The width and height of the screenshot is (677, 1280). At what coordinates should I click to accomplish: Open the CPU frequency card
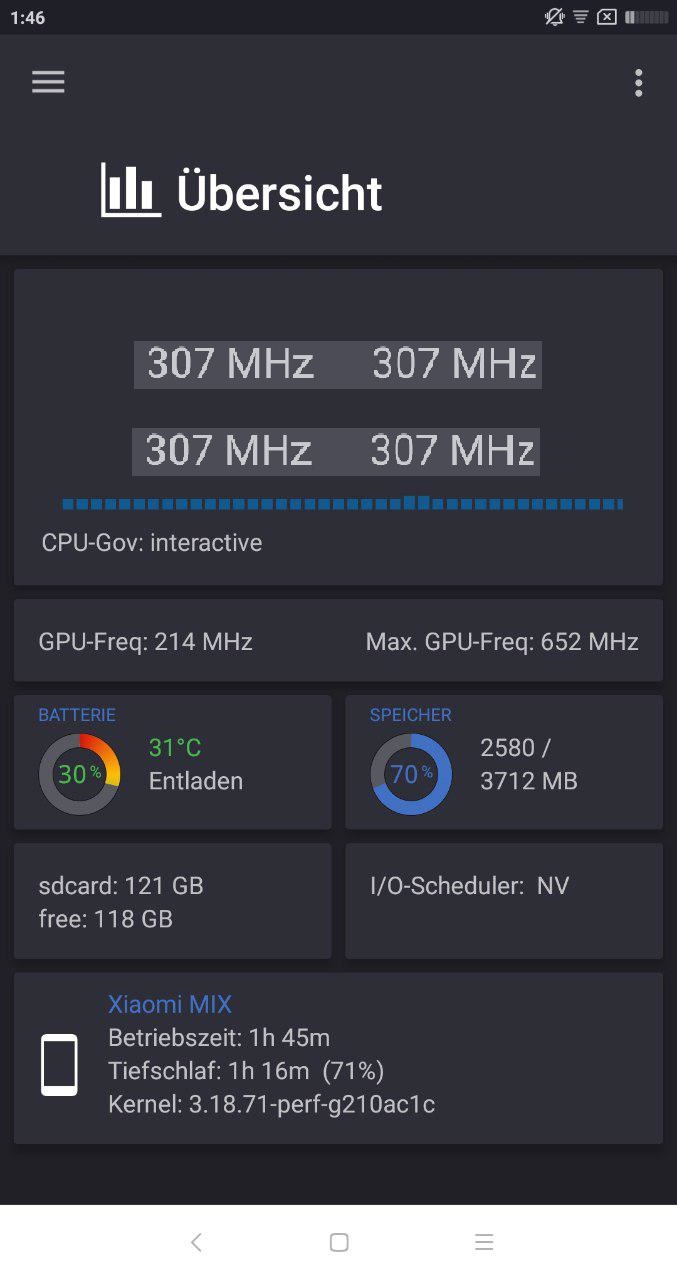(338, 427)
